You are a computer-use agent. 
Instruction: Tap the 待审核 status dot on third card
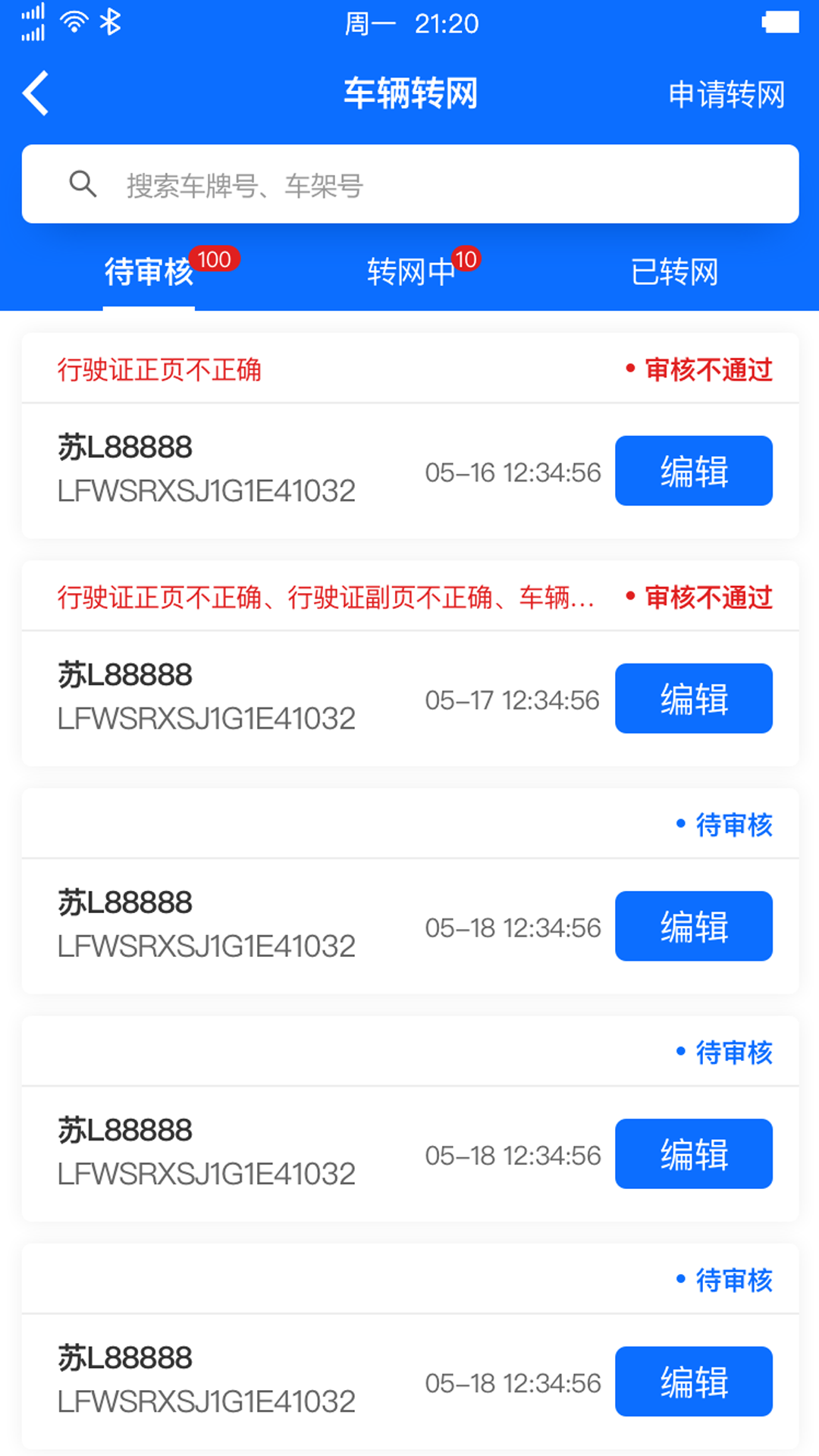click(x=679, y=825)
